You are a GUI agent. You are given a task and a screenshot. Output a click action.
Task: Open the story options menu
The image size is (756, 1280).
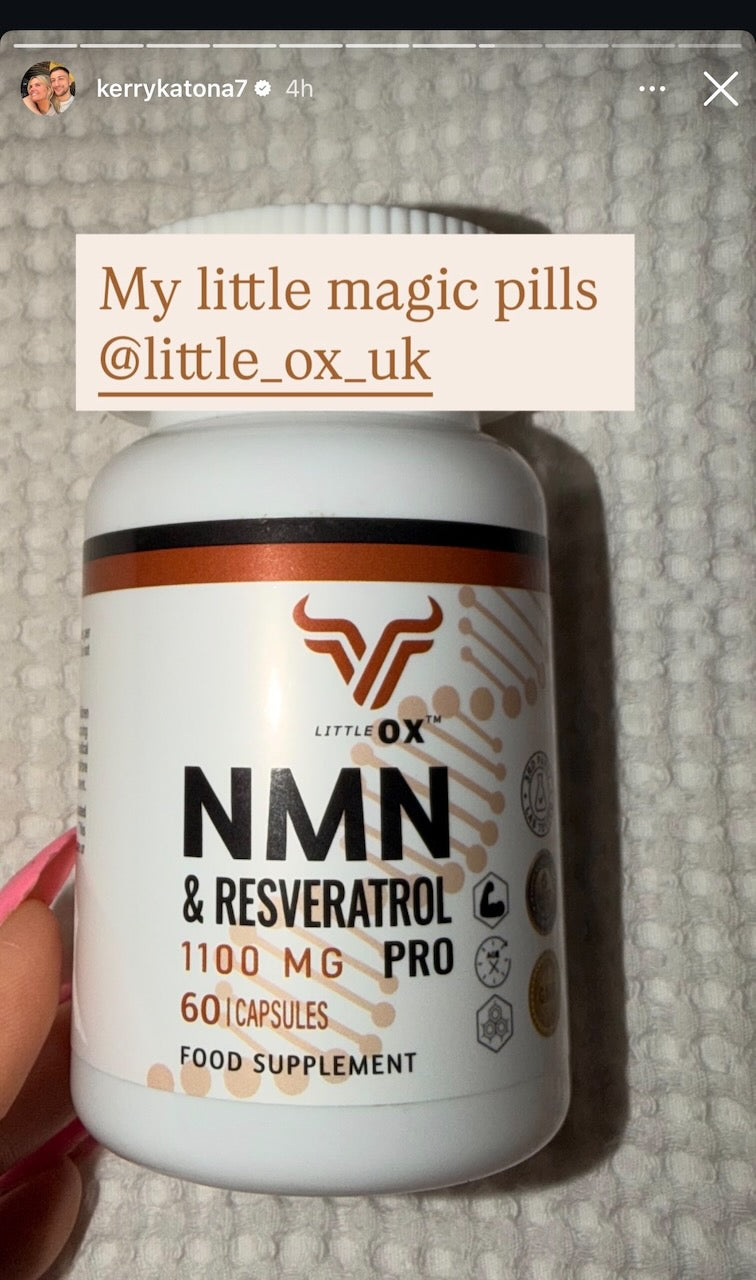[x=652, y=89]
